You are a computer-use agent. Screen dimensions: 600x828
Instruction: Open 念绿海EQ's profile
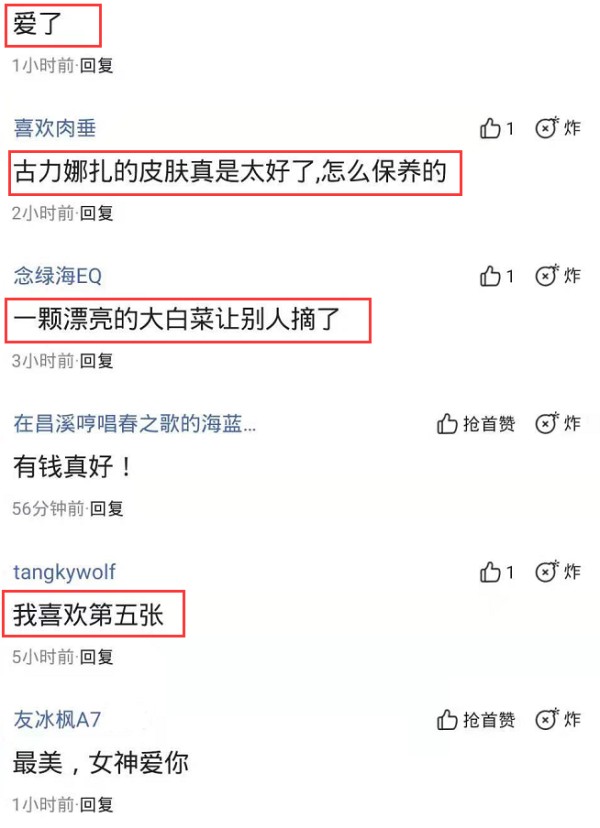(58, 276)
